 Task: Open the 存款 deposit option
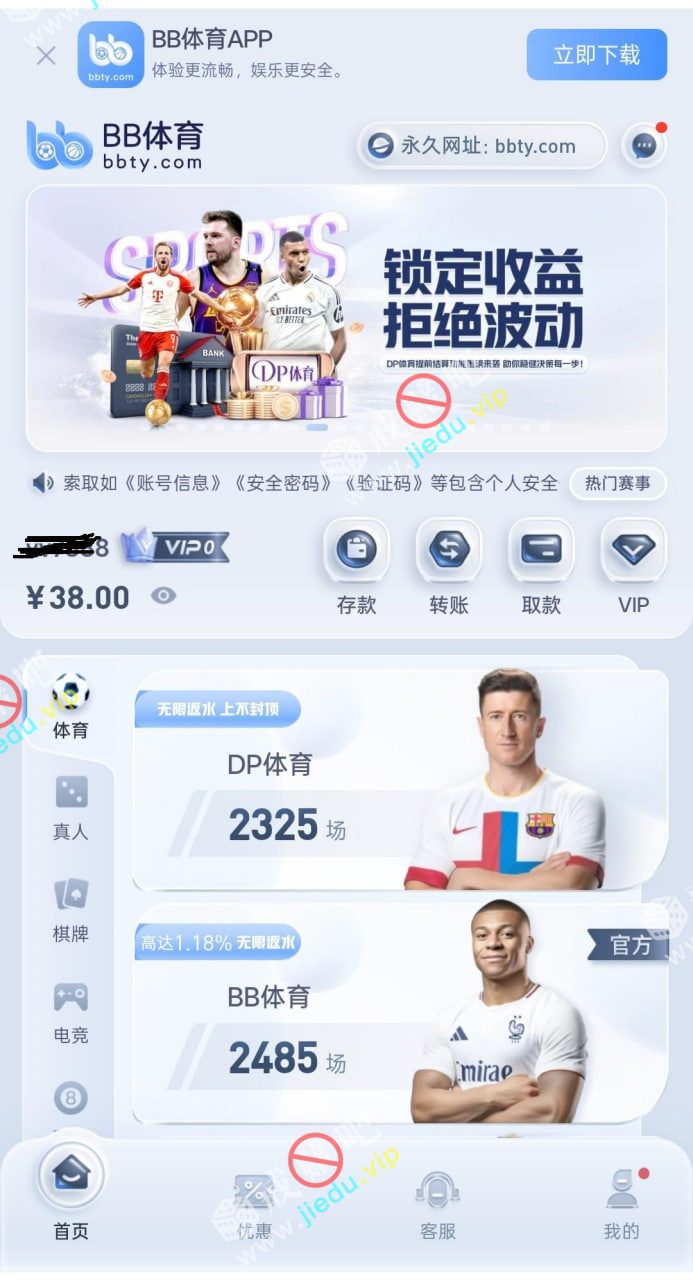coord(356,565)
